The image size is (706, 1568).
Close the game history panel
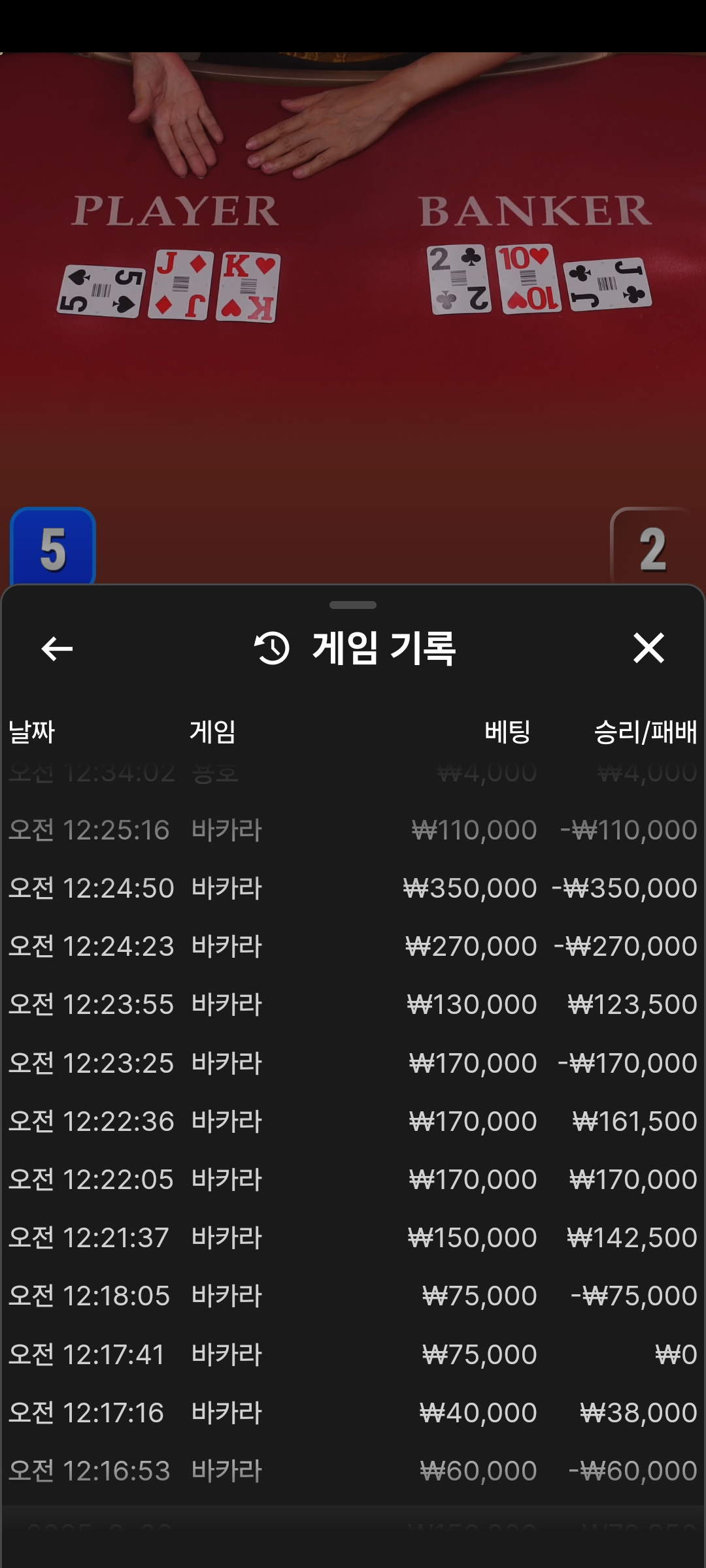[648, 648]
